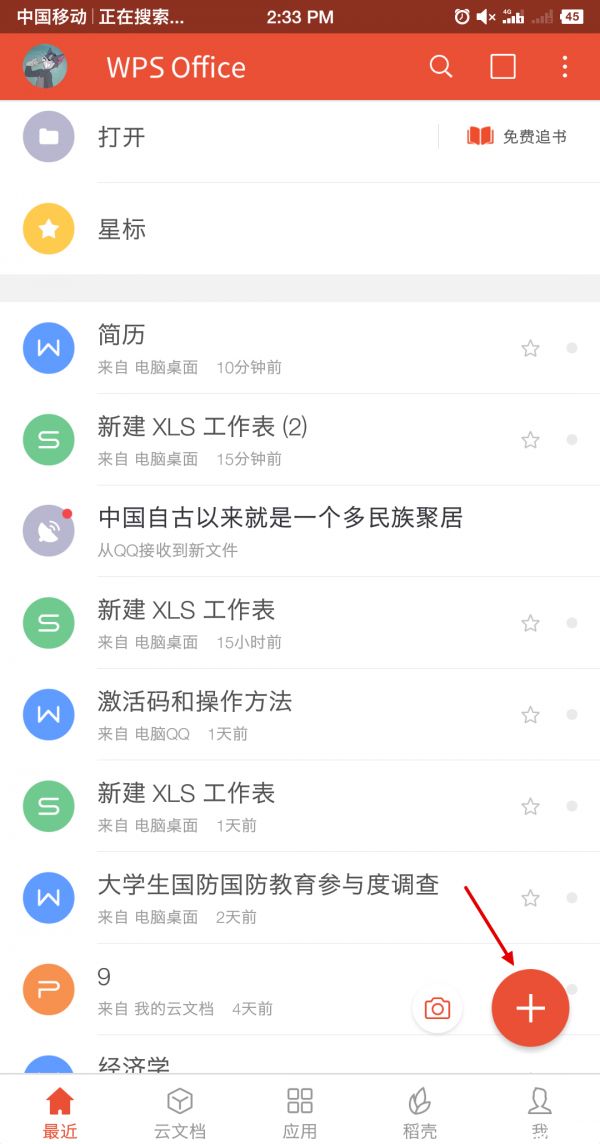The width and height of the screenshot is (600, 1144).
Task: Switch to the 应用 tab
Action: [x=300, y=1112]
